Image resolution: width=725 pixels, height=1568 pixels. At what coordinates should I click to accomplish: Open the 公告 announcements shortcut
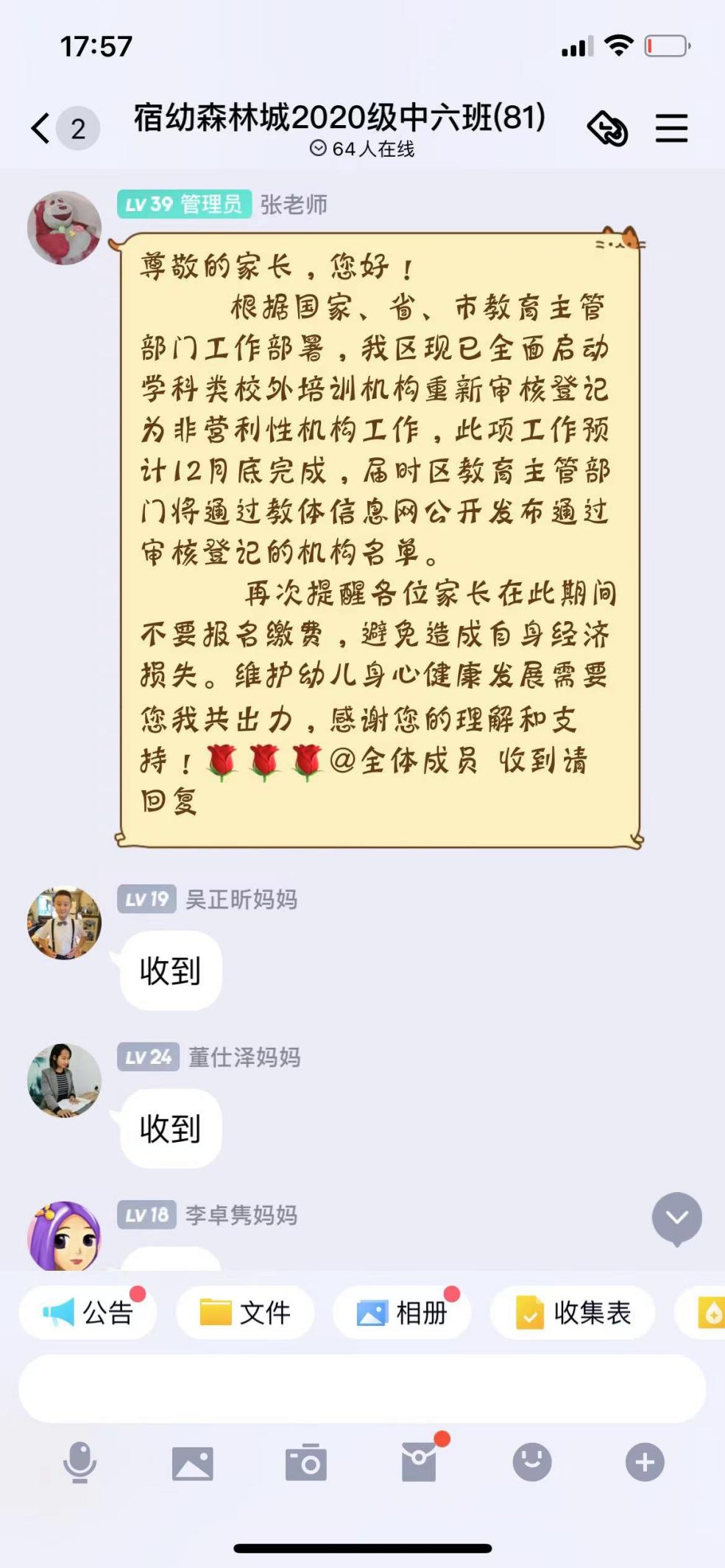tap(88, 1313)
